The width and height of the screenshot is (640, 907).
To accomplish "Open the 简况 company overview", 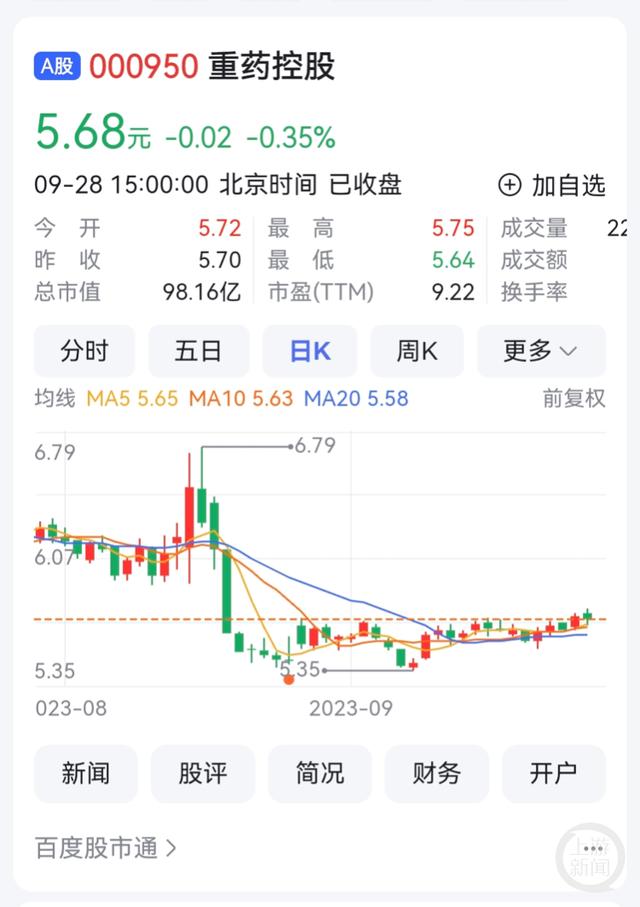I will point(320,773).
